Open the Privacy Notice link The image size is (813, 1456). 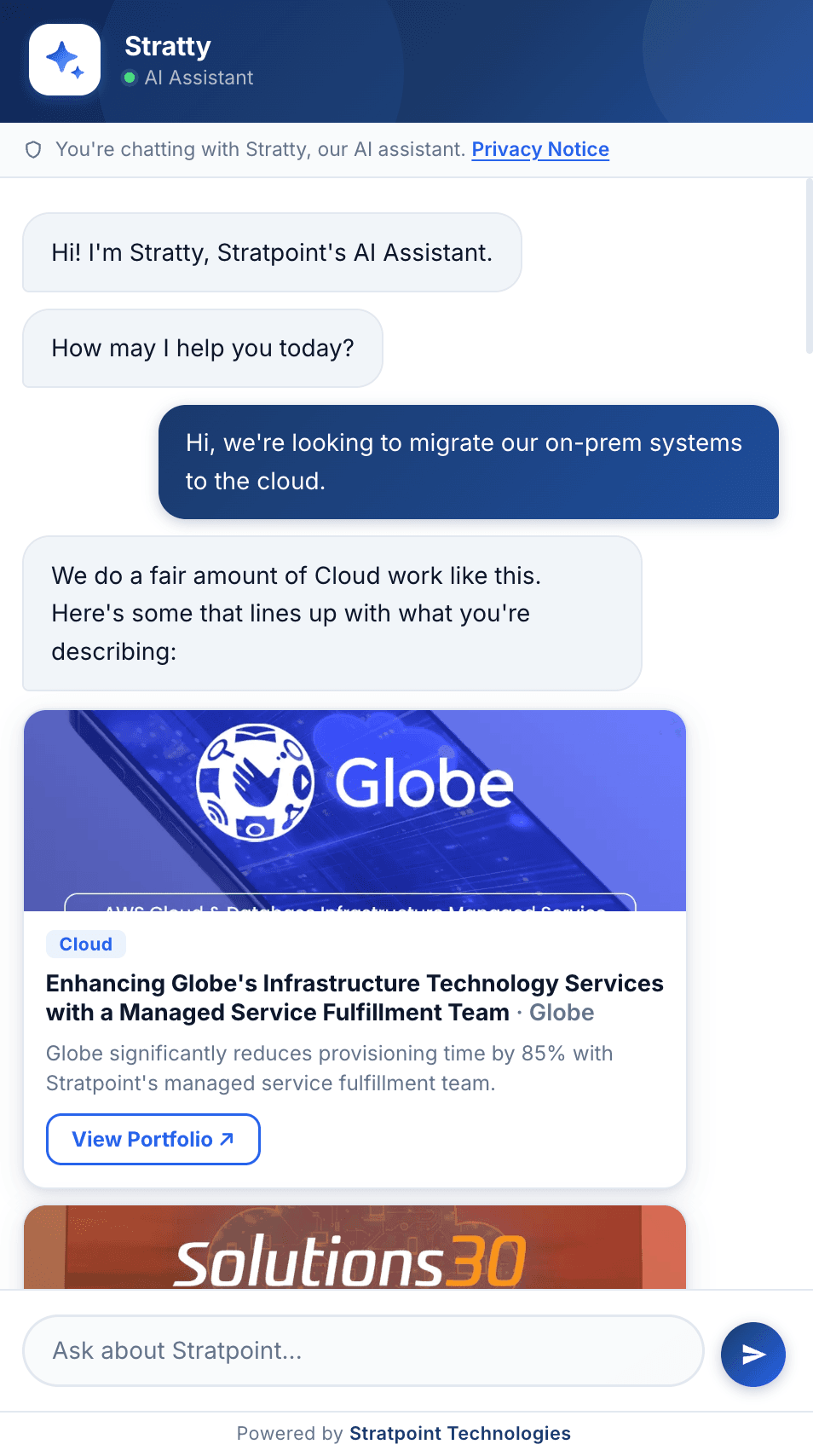pyautogui.click(x=540, y=149)
